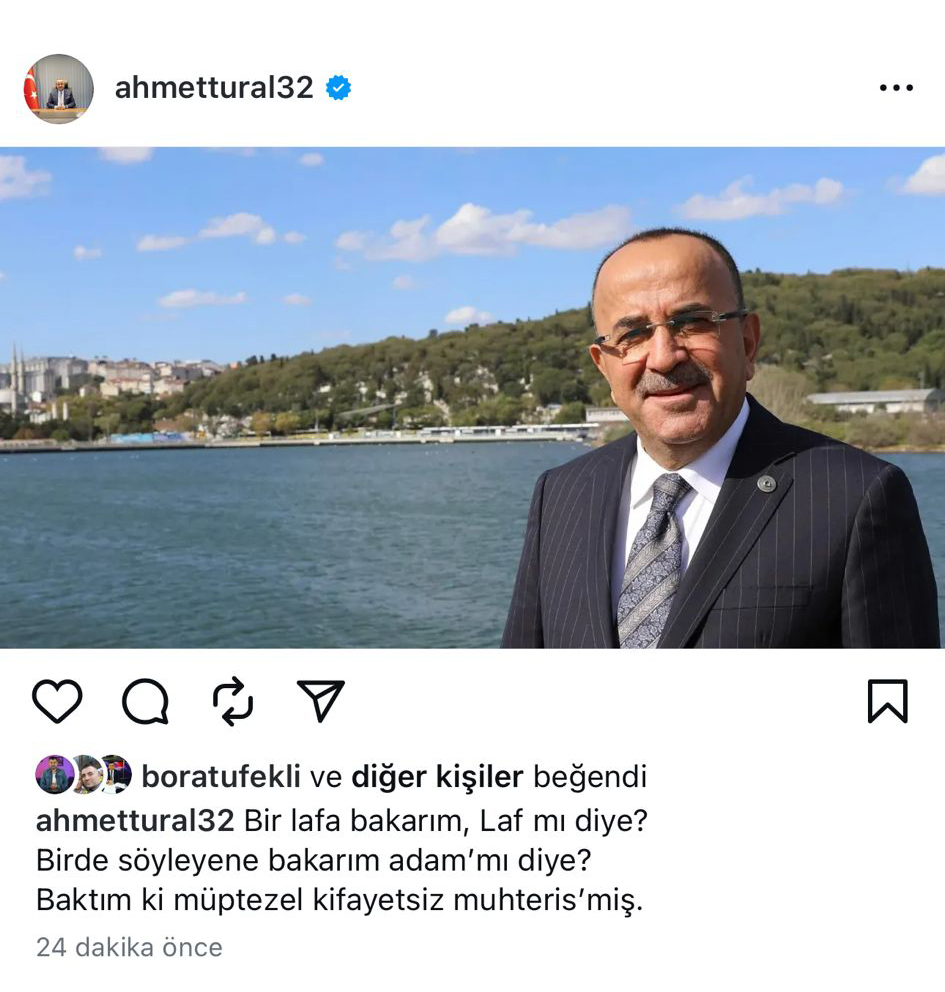Repost this post with the arrows icon
This screenshot has height=992, width=945.
click(233, 701)
